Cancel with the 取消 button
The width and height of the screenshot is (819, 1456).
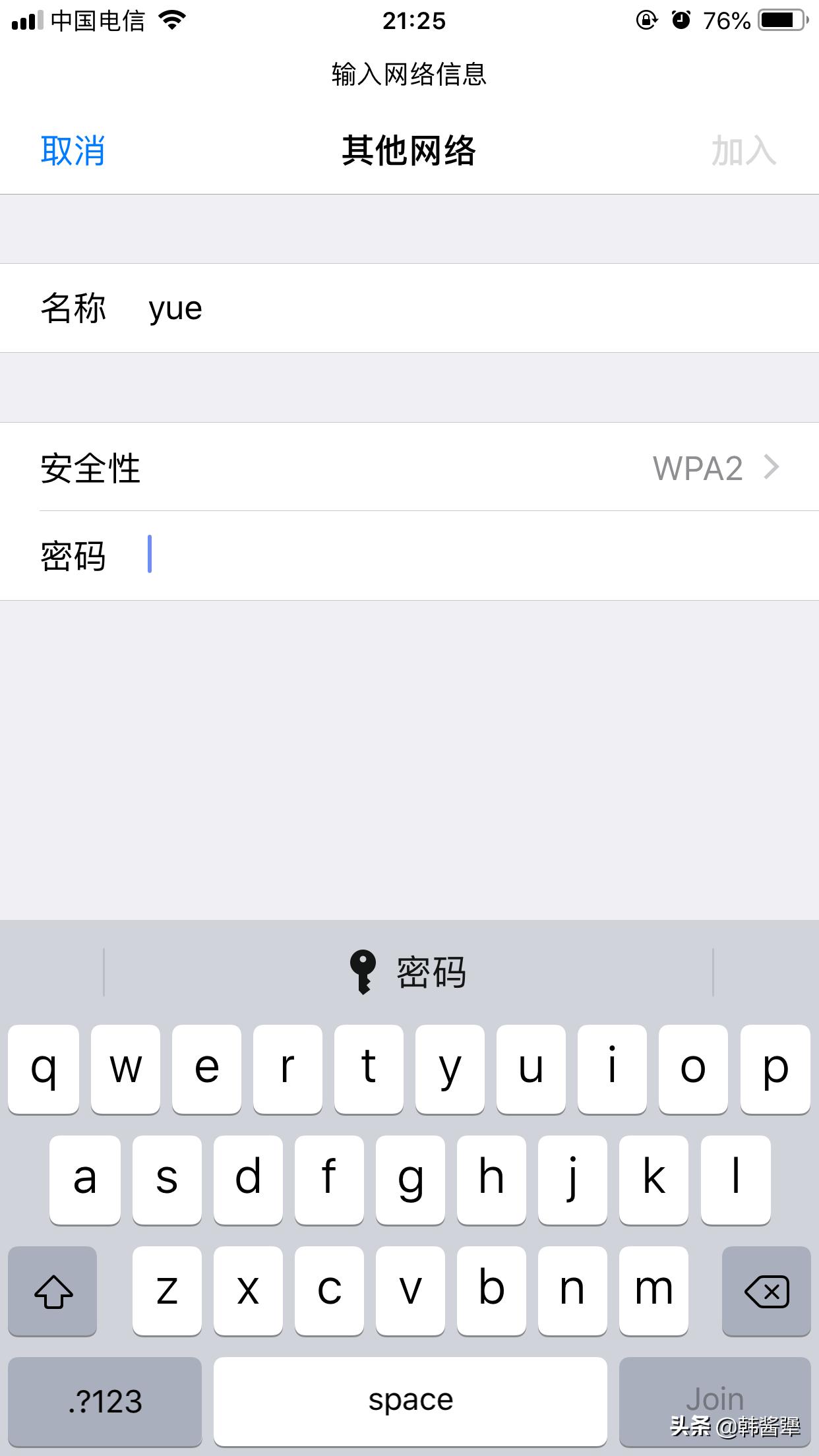[x=73, y=150]
